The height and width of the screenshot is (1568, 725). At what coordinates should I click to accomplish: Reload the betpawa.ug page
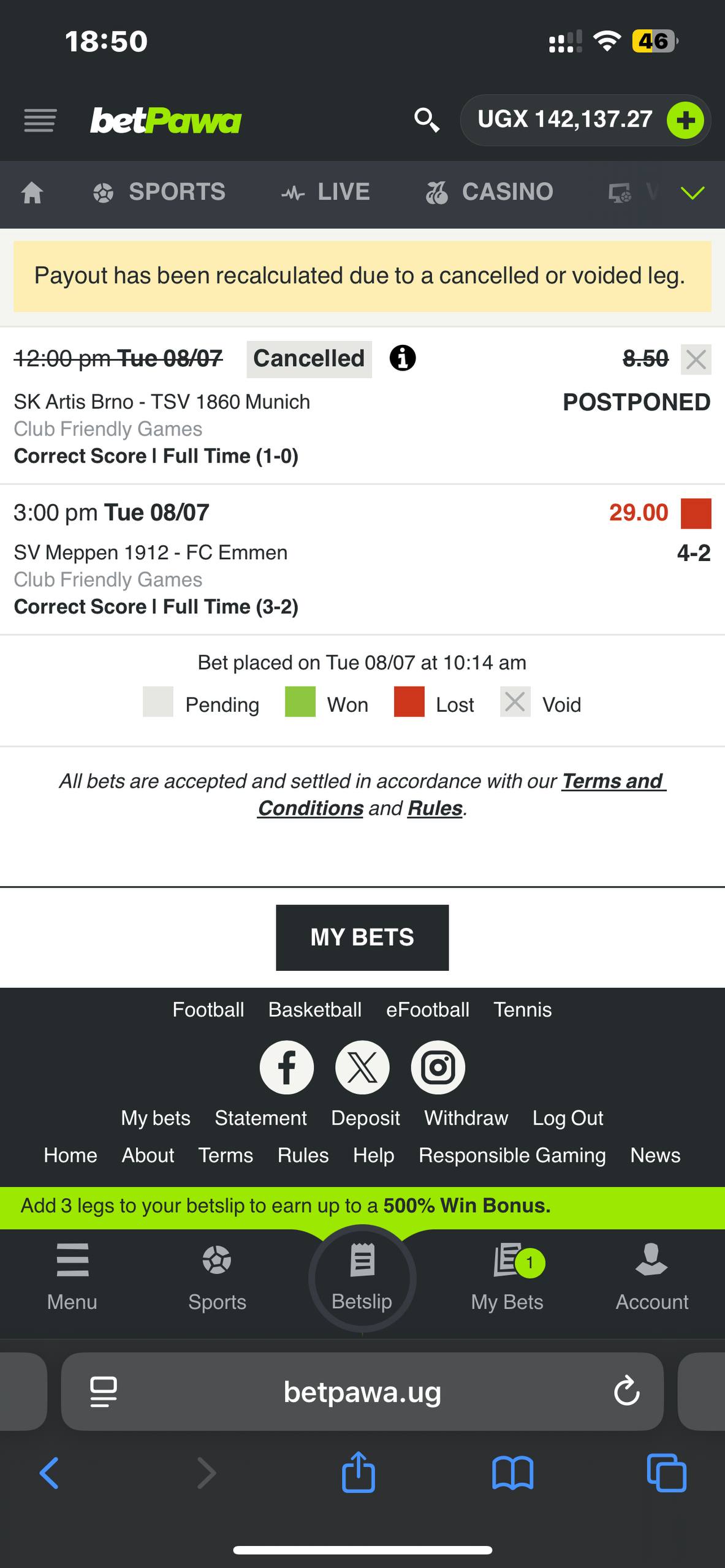coord(626,1392)
